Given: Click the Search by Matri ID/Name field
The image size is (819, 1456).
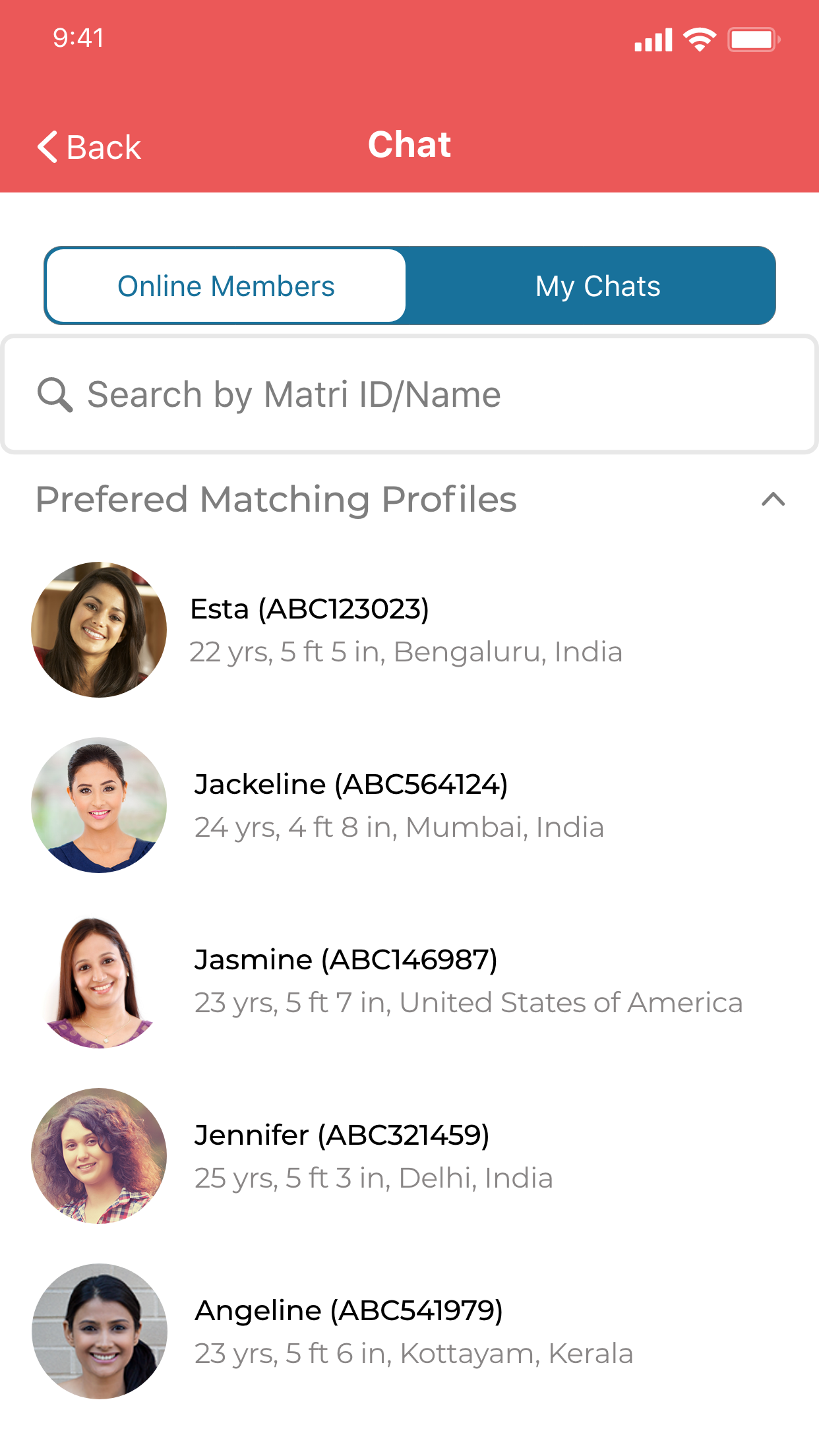Looking at the screenshot, I should [x=409, y=394].
